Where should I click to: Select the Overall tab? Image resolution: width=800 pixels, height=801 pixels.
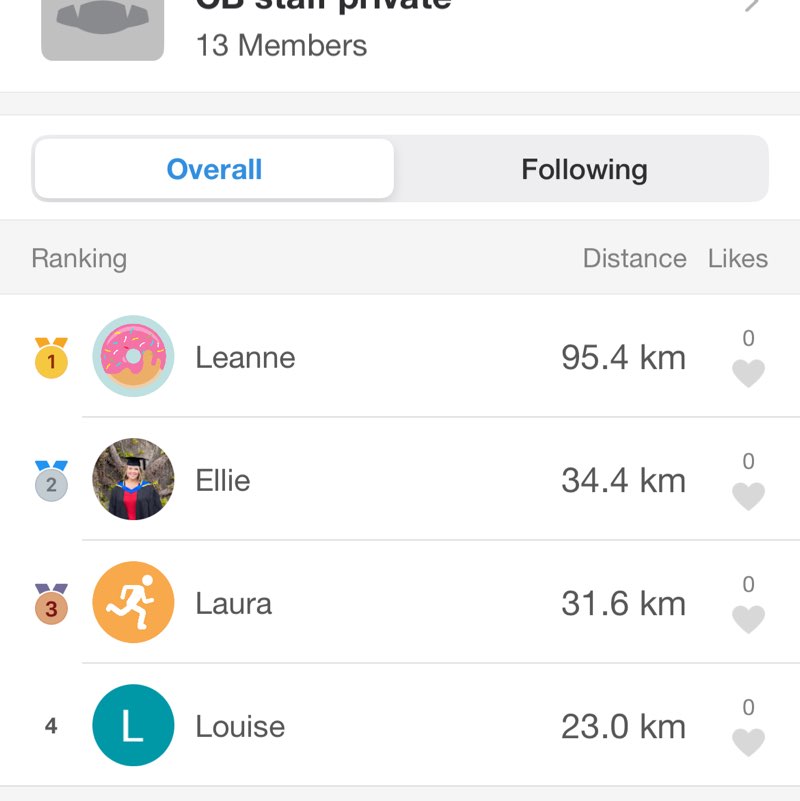tap(213, 169)
